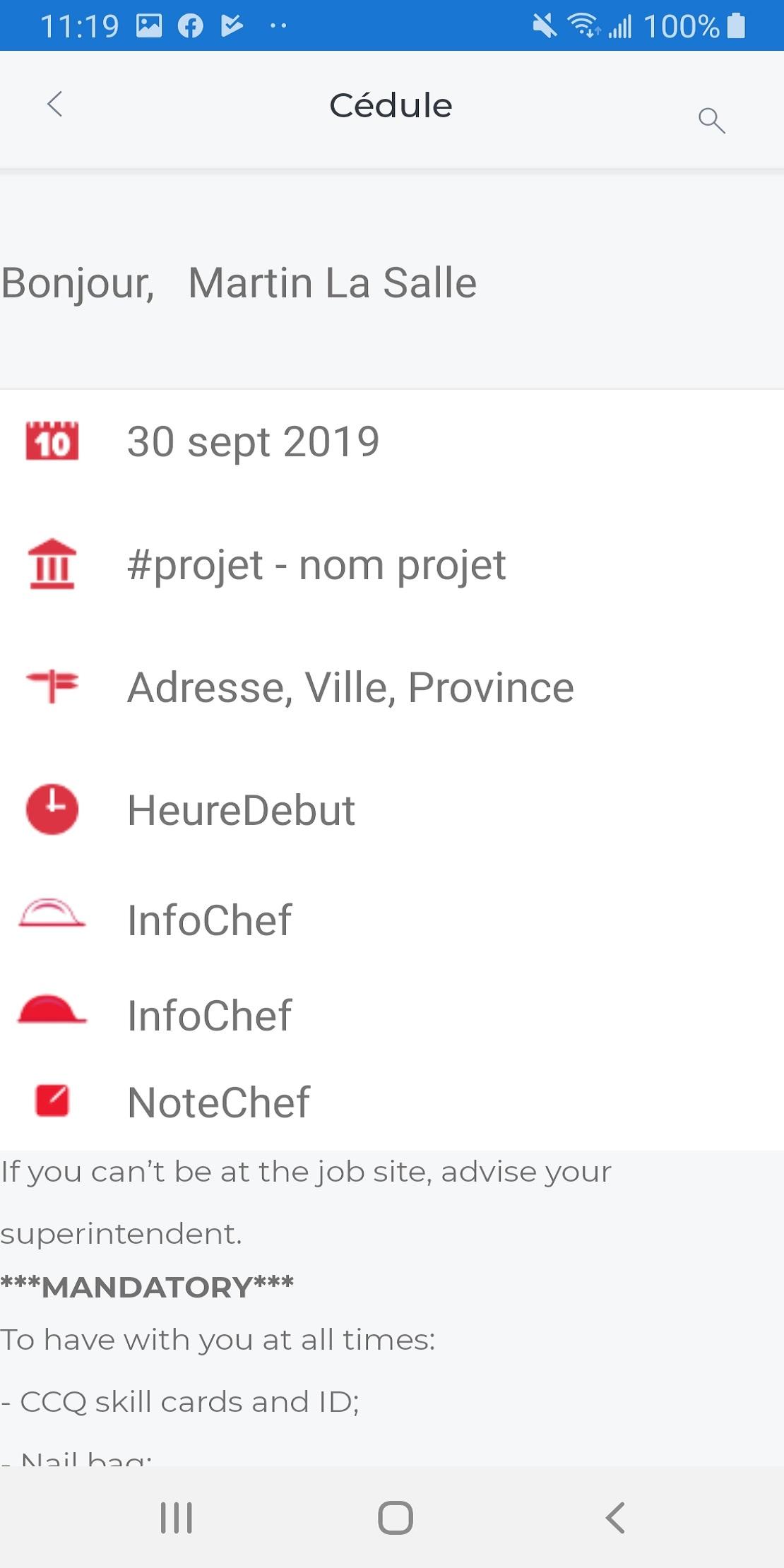784x1568 pixels.
Task: Open the 30 sept 2019 date row
Action: (253, 442)
